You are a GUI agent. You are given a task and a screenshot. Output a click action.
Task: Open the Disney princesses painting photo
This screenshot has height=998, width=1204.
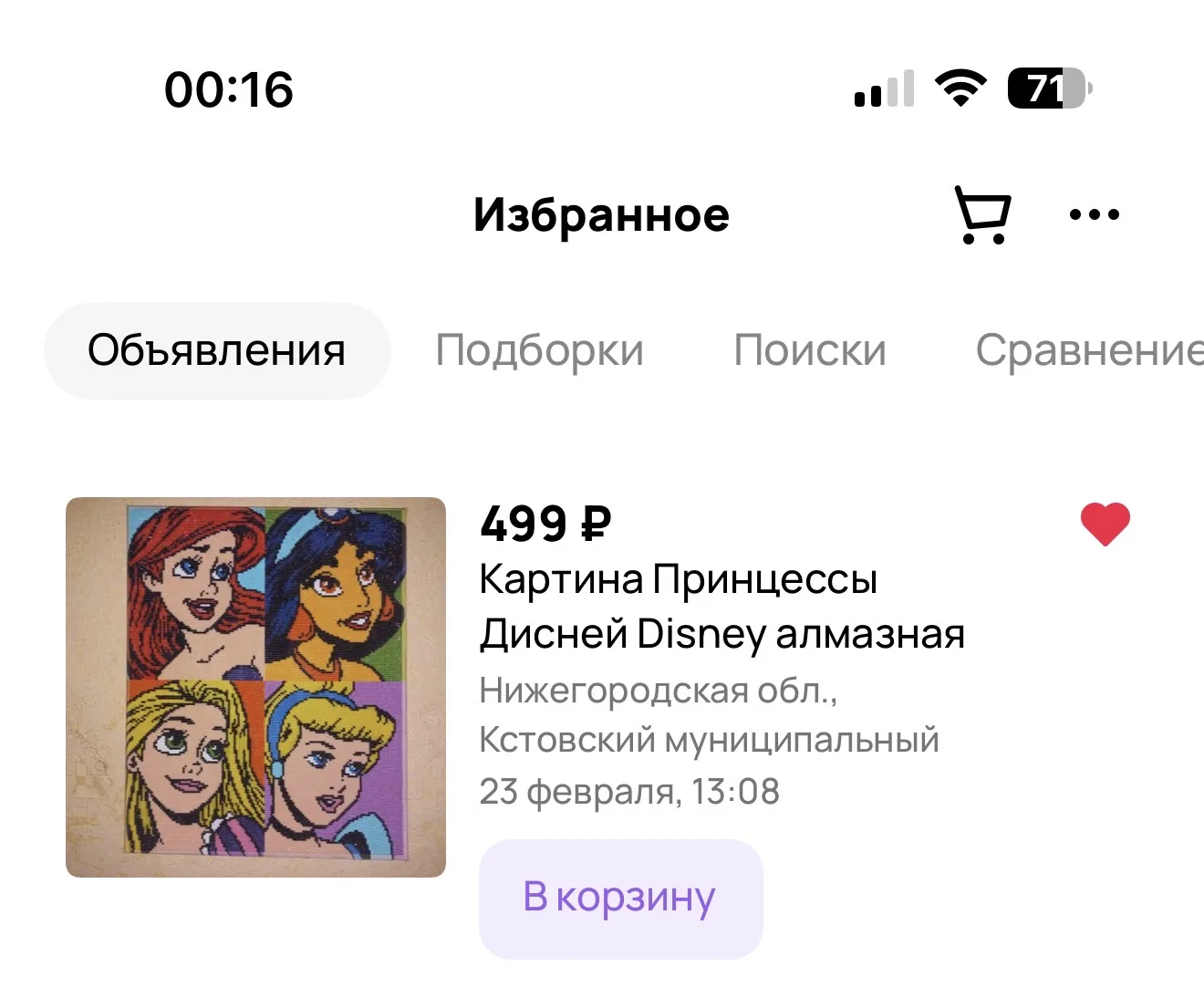pos(255,687)
